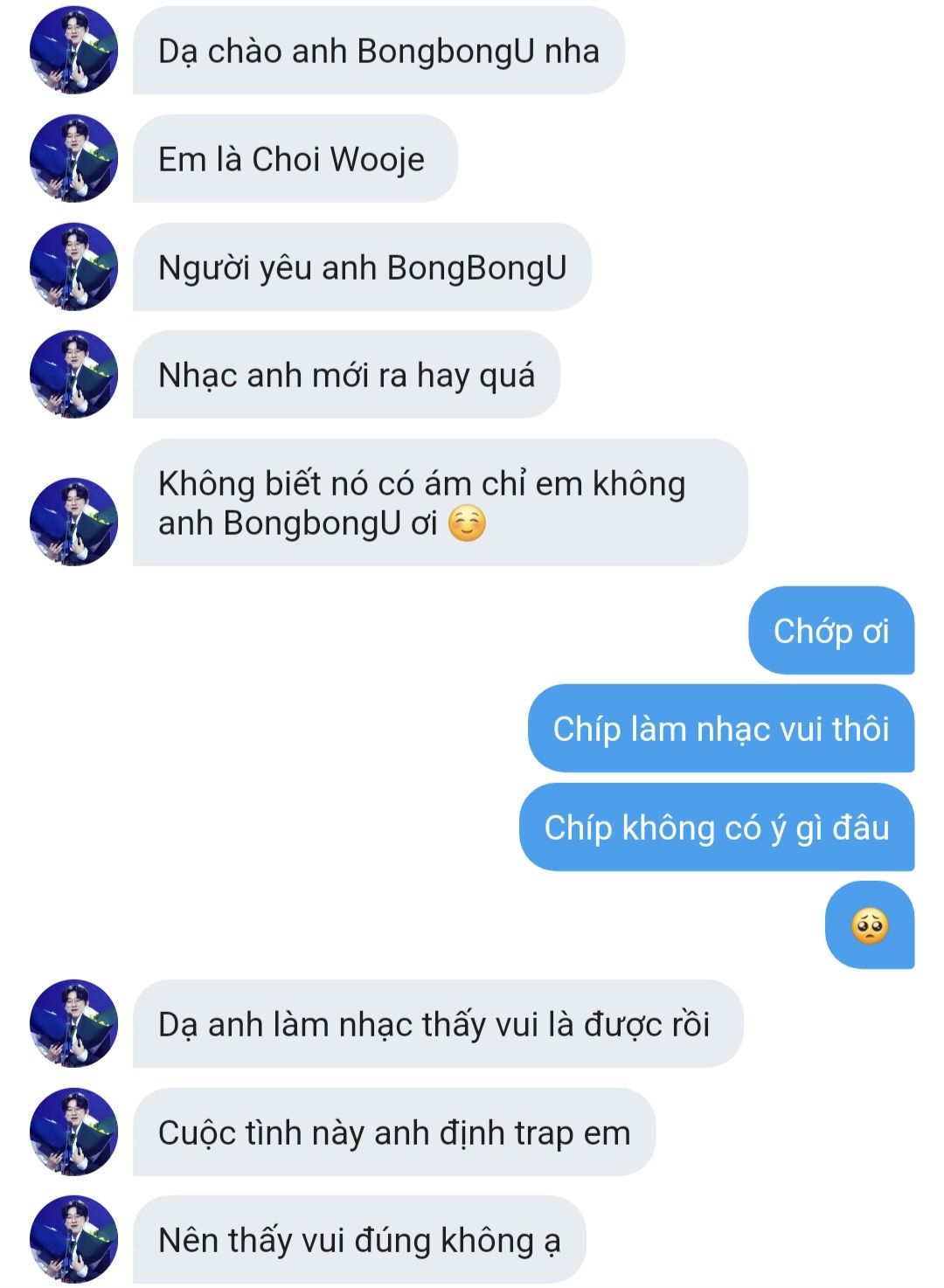The height and width of the screenshot is (1288, 944).
Task: Tap the profile picture next to "Em là Choi Wooje"
Action: 73,158
